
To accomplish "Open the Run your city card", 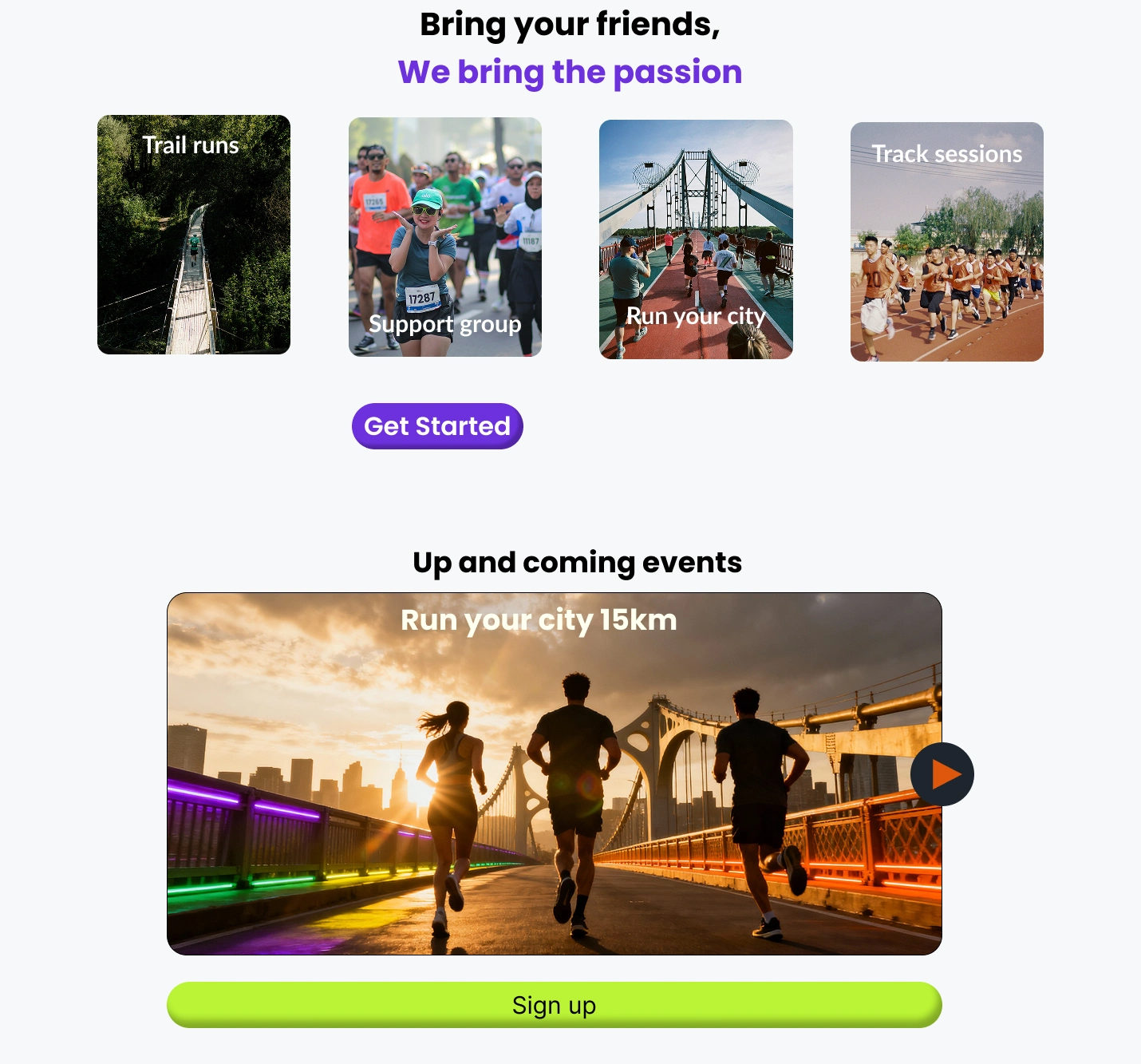I will [696, 239].
